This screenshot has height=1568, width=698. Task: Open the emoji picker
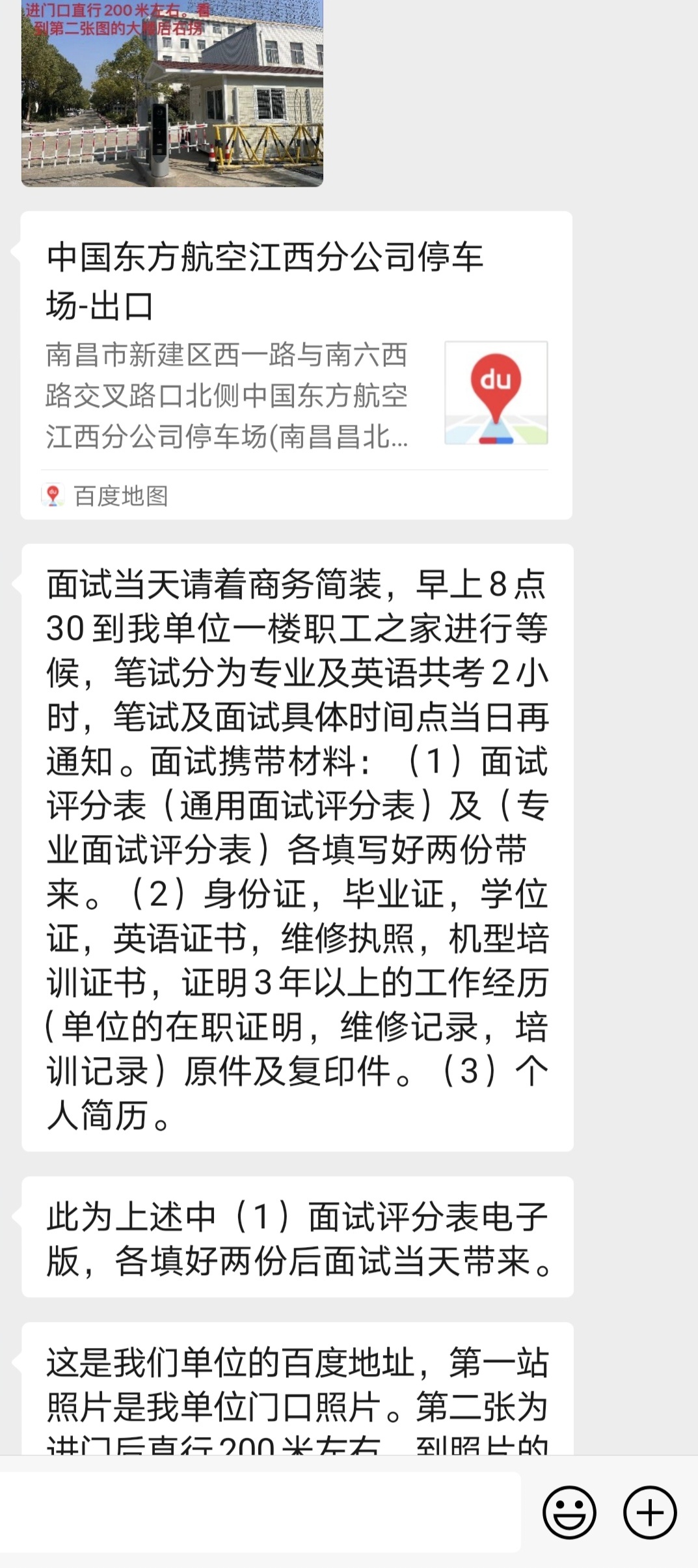569,1513
